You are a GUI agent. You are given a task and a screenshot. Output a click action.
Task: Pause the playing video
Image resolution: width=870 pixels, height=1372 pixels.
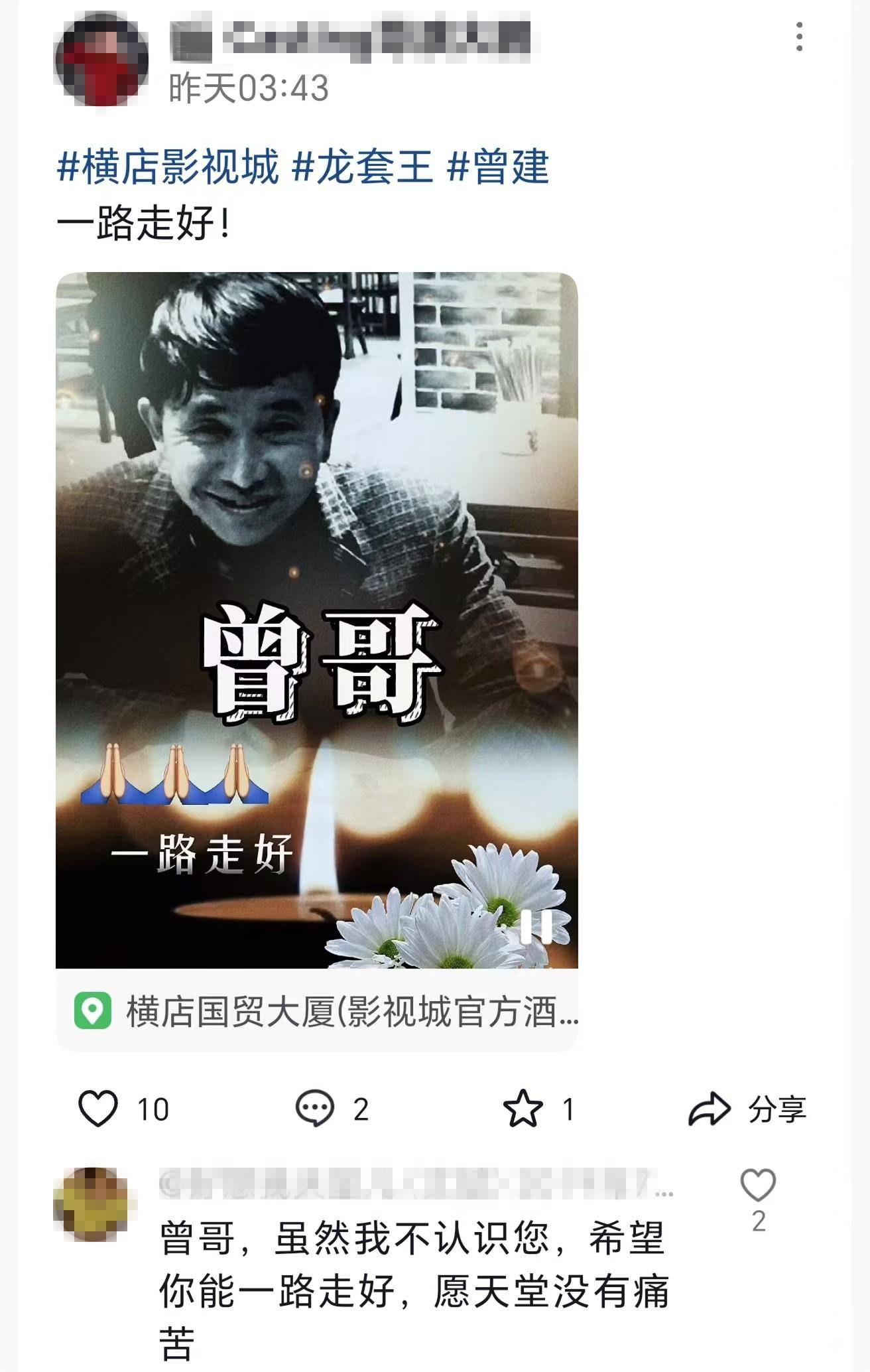pyautogui.click(x=537, y=926)
